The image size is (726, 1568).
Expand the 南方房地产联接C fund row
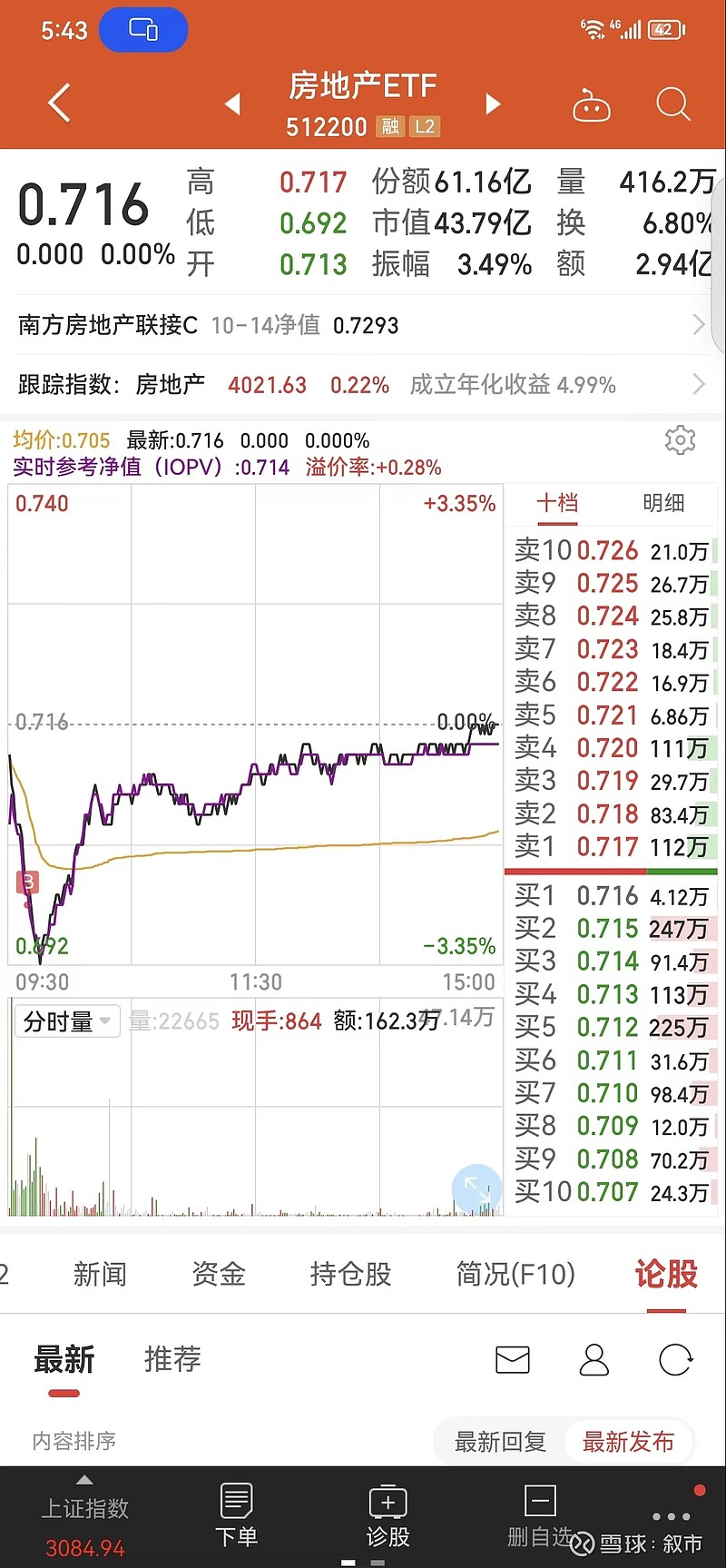[363, 325]
